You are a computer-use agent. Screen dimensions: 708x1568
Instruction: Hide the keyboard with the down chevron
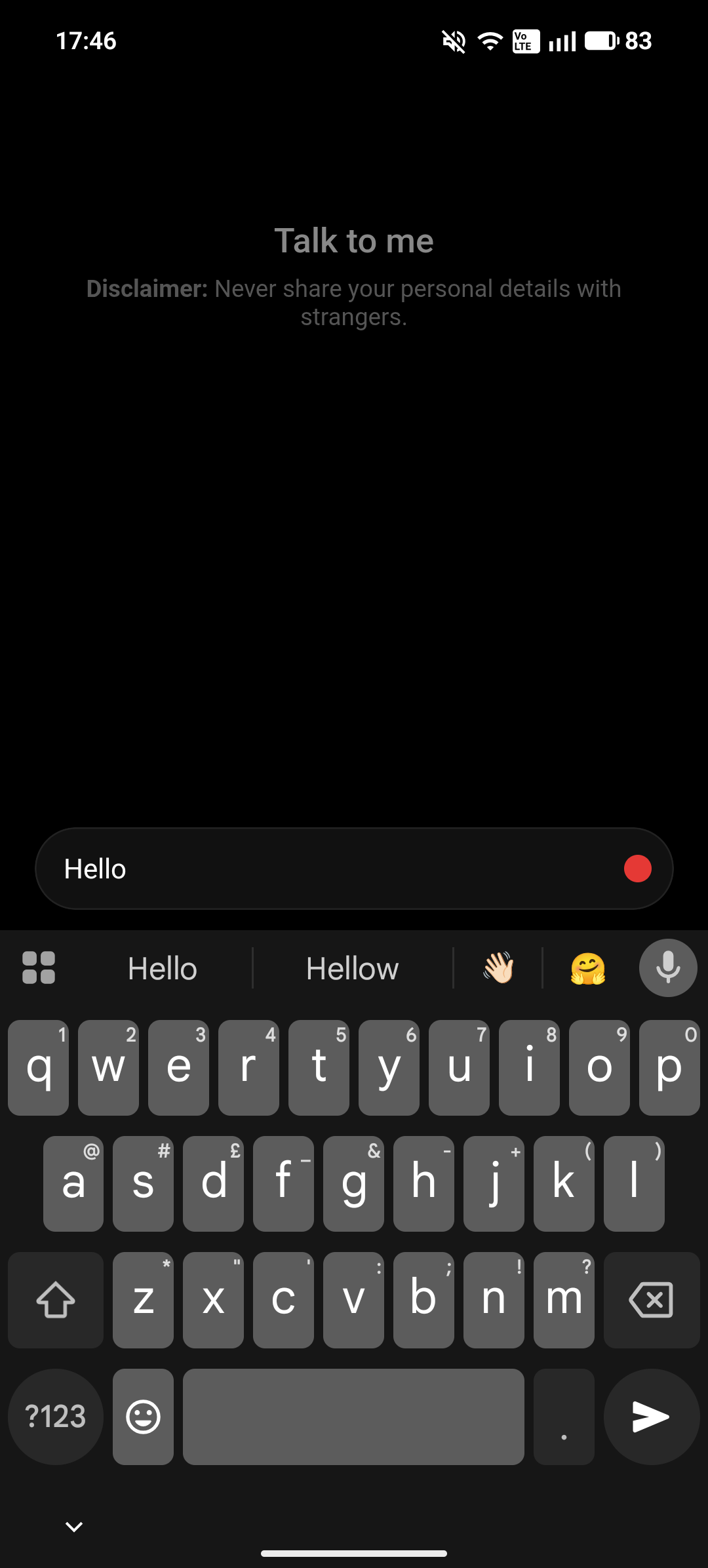(74, 1527)
